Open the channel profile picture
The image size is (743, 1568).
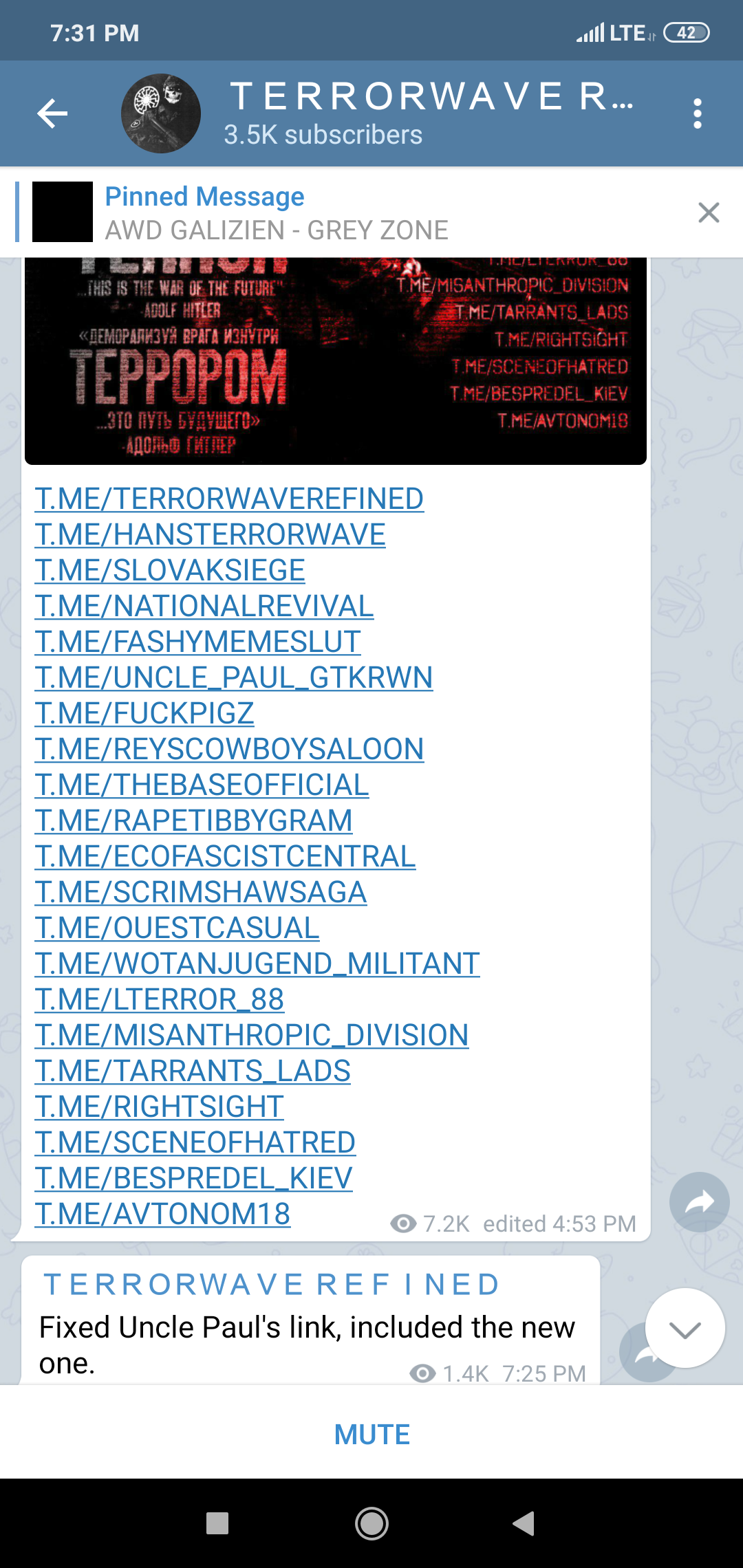[161, 113]
